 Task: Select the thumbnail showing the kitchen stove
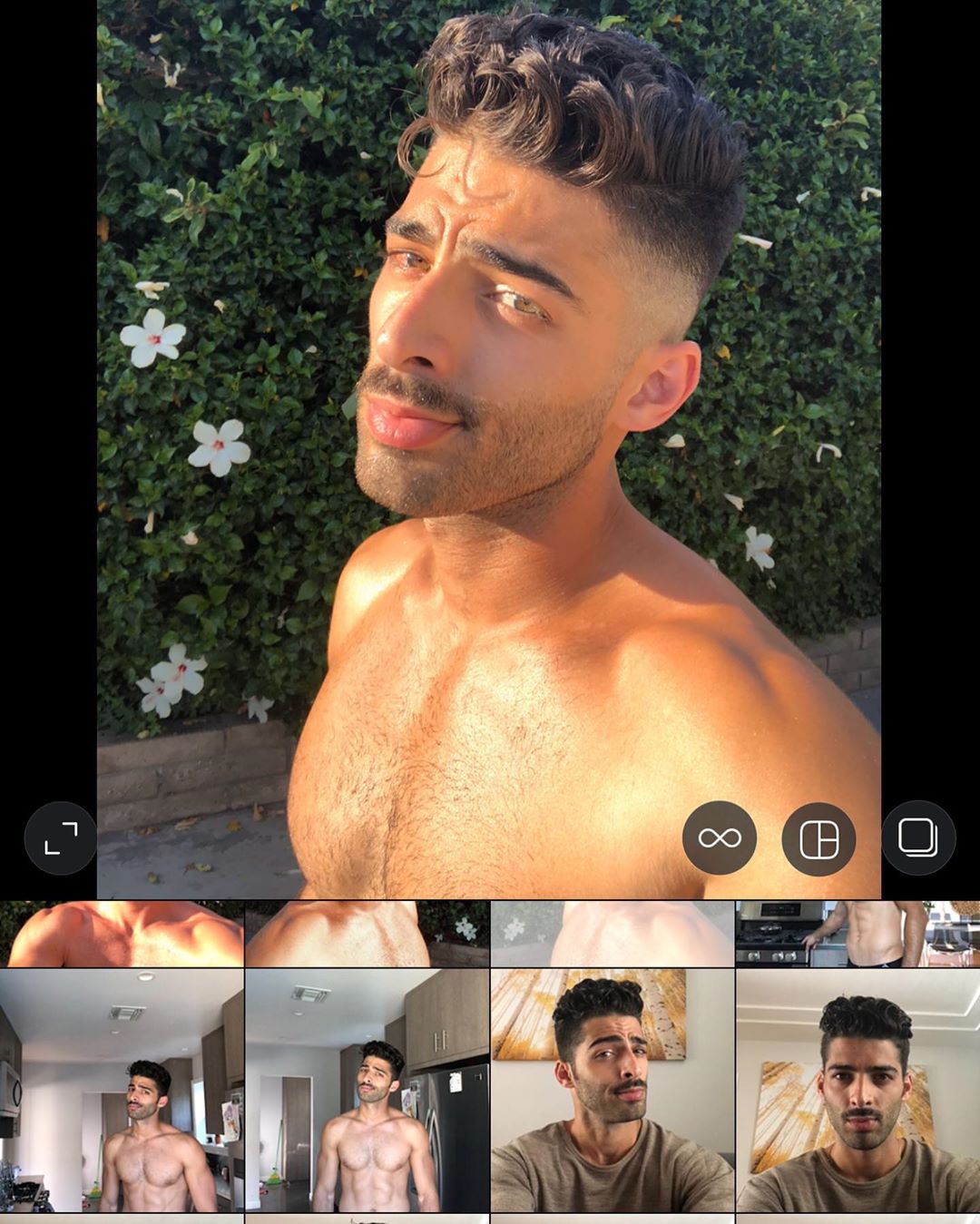[857, 934]
